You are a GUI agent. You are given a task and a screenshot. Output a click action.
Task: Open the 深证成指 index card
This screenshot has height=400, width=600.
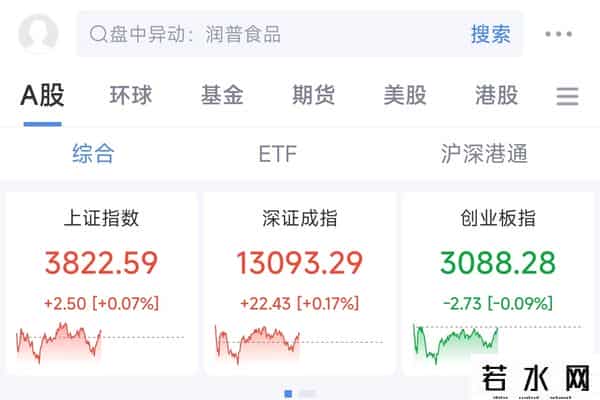(298, 282)
